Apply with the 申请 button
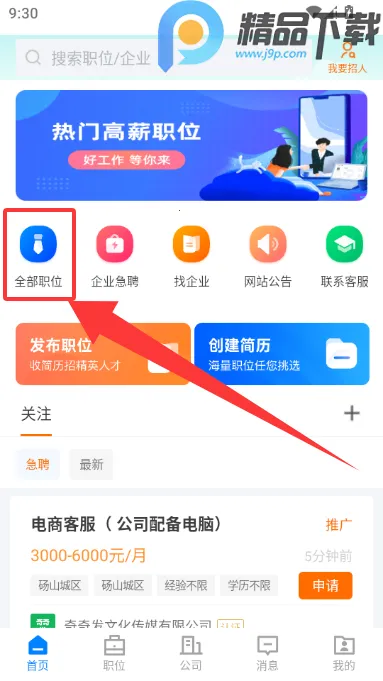Image resolution: width=383 pixels, height=681 pixels. click(326, 585)
